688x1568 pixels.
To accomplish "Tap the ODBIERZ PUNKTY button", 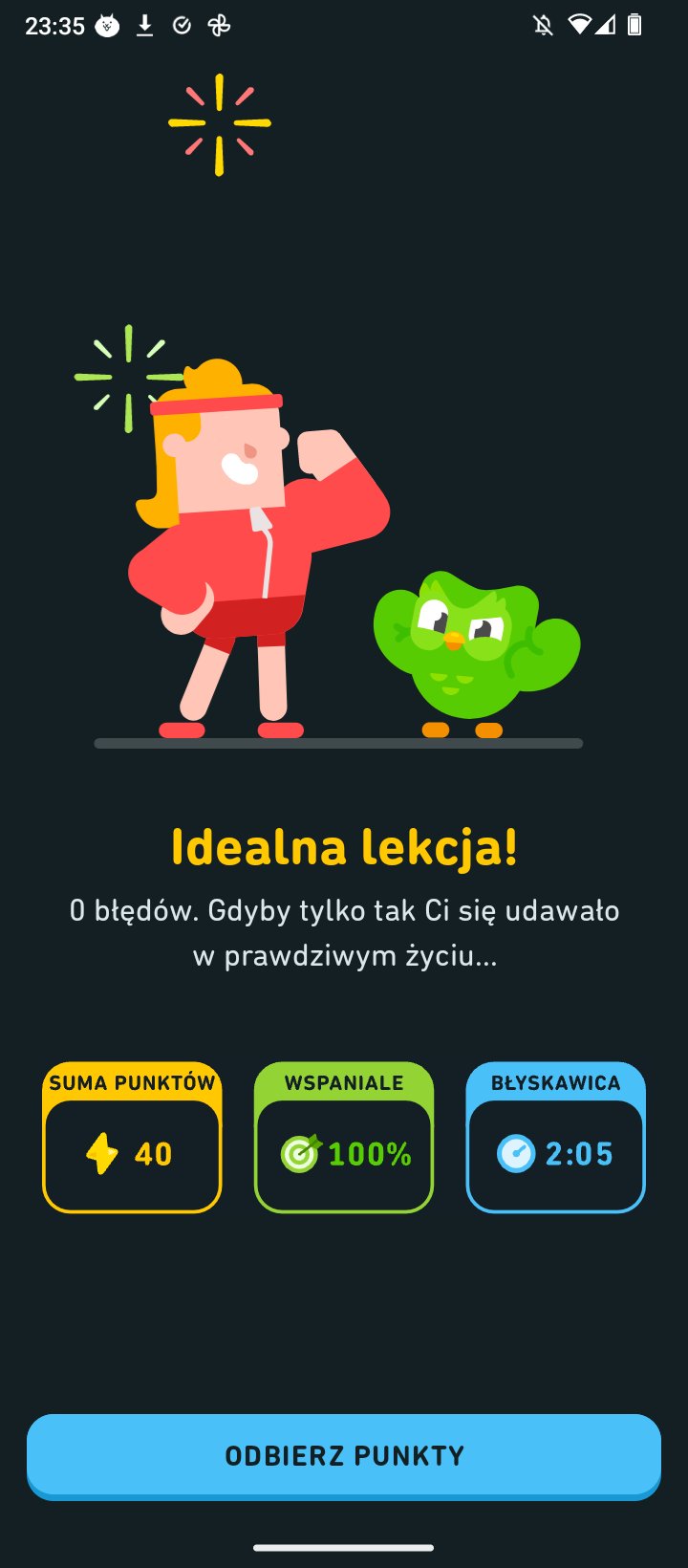I will 344,1456.
